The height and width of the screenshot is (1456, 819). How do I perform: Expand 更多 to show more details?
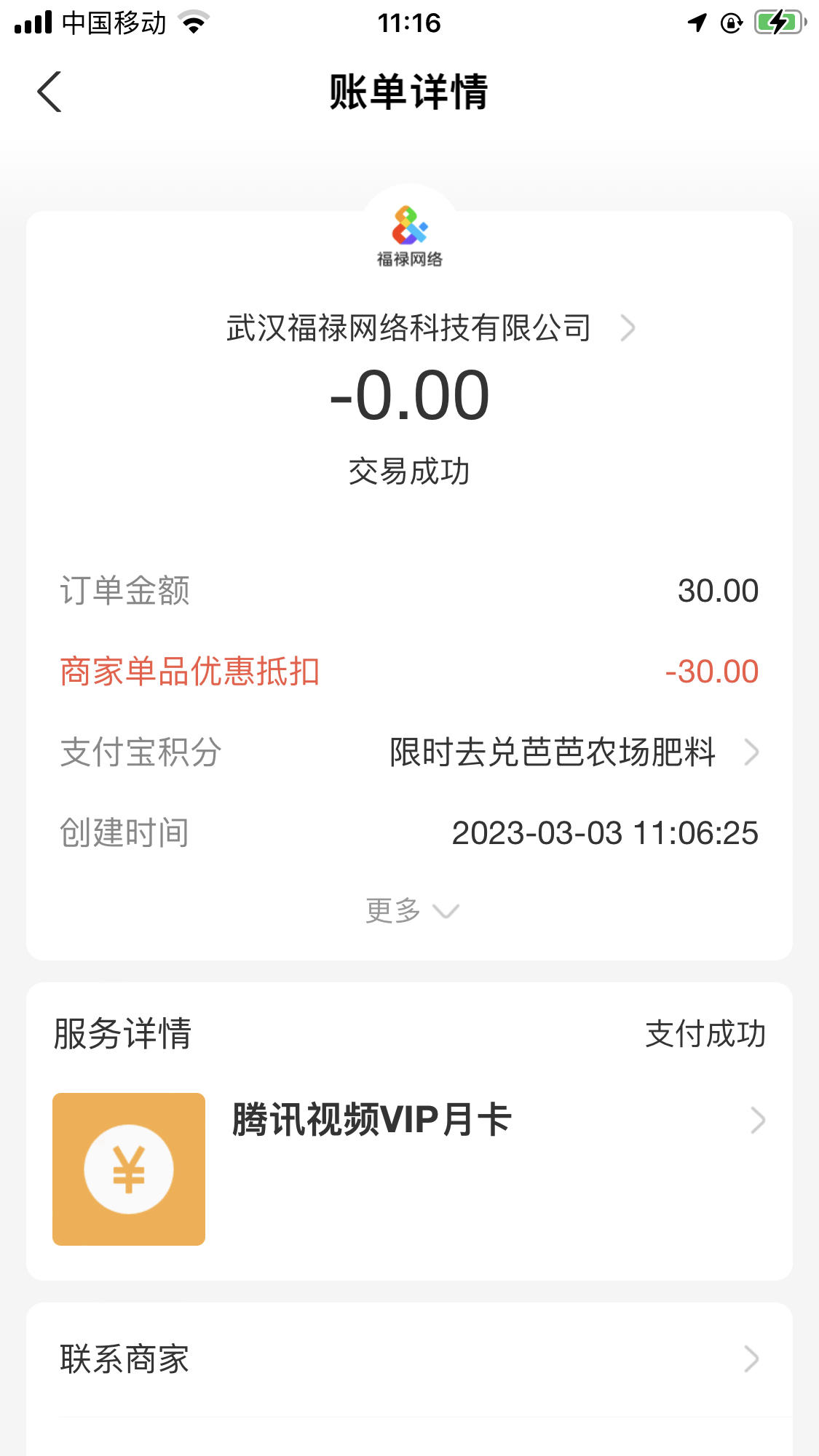click(x=411, y=910)
